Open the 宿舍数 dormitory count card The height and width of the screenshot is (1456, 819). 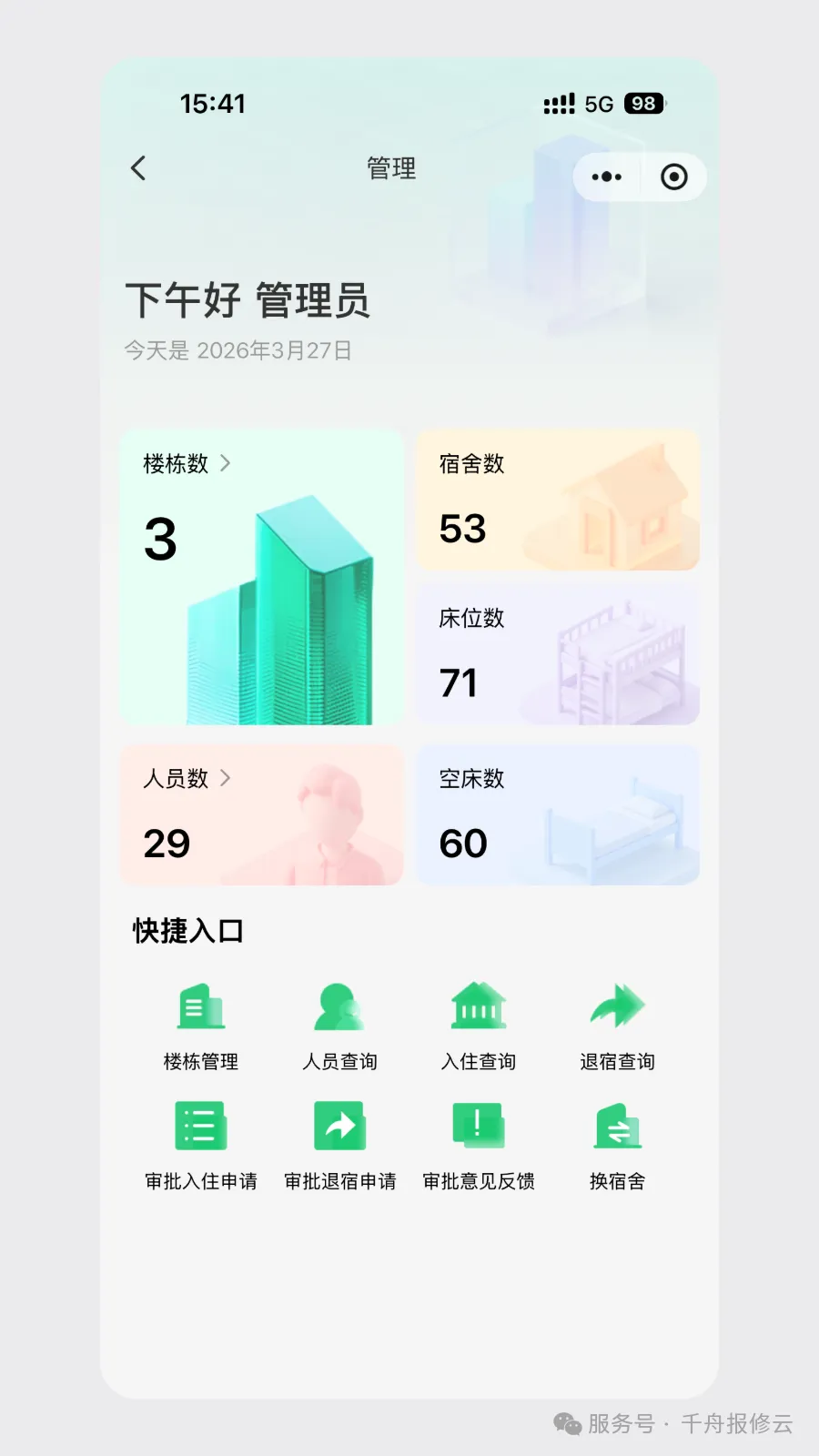pyautogui.click(x=558, y=500)
